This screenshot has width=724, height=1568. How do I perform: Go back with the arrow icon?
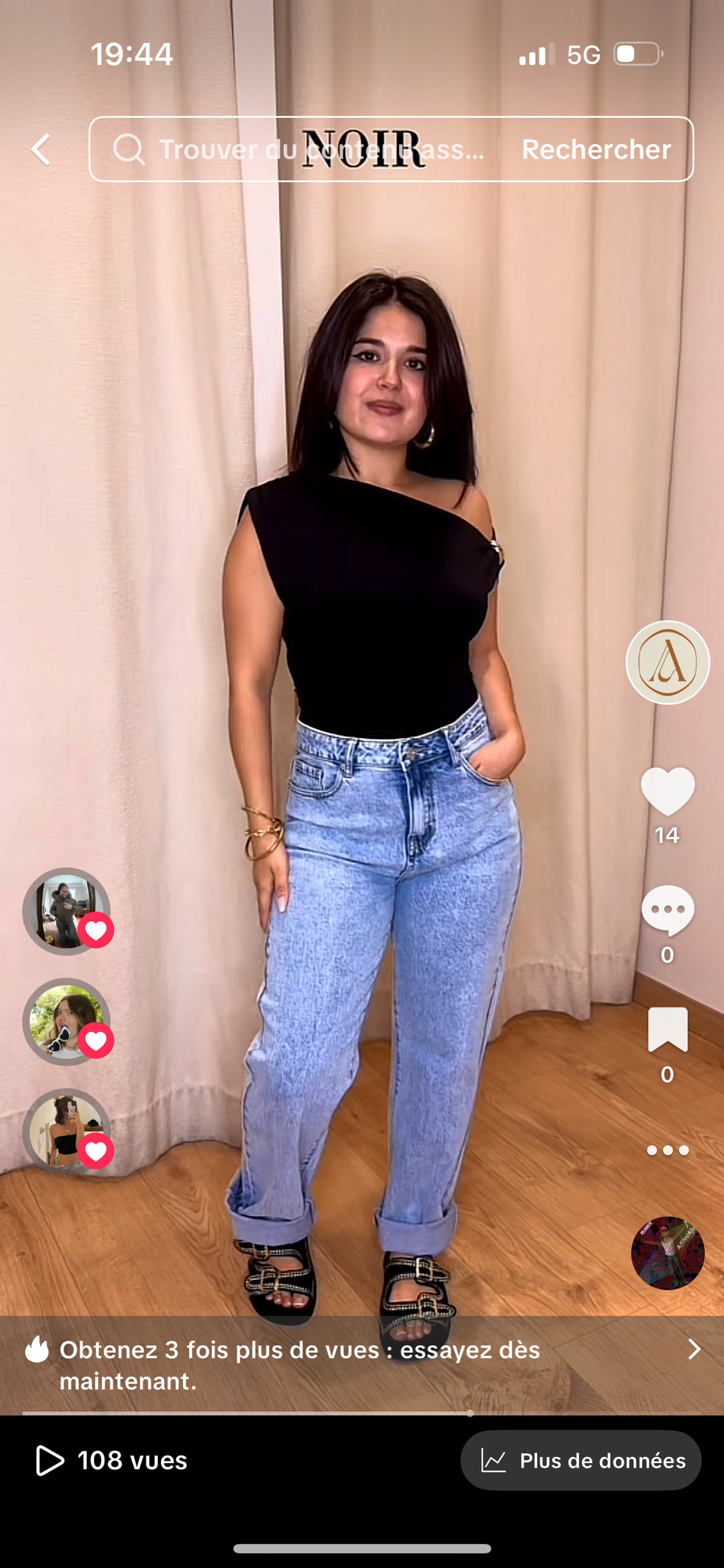point(41,149)
